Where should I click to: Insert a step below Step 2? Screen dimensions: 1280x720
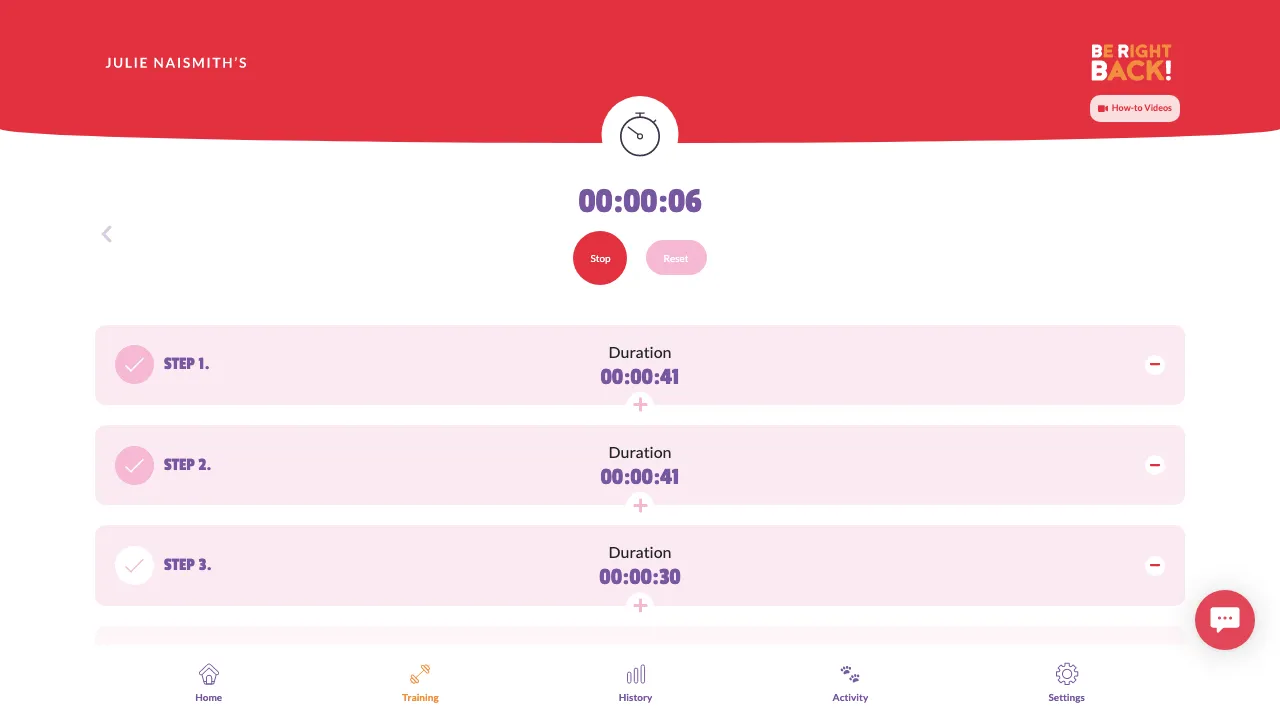(x=640, y=505)
